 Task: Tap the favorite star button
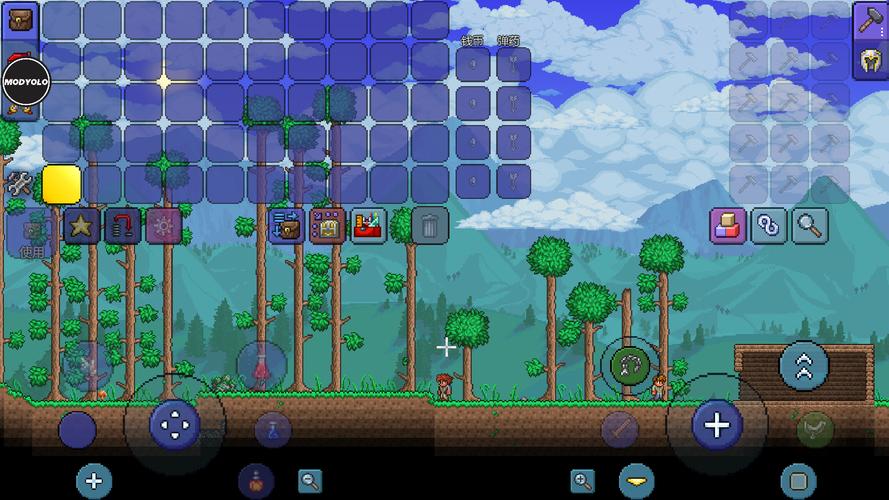click(82, 227)
